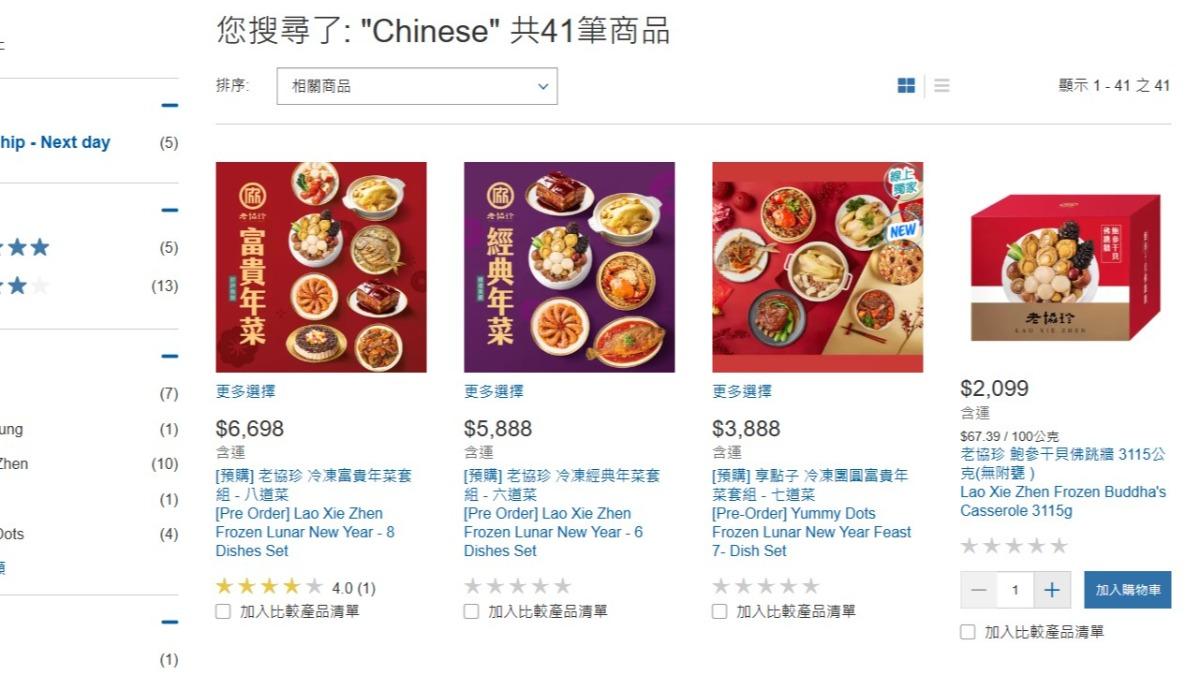Increase the Buddha's Casserole quantity with plus
Image resolution: width=1200 pixels, height=675 pixels.
click(1051, 590)
